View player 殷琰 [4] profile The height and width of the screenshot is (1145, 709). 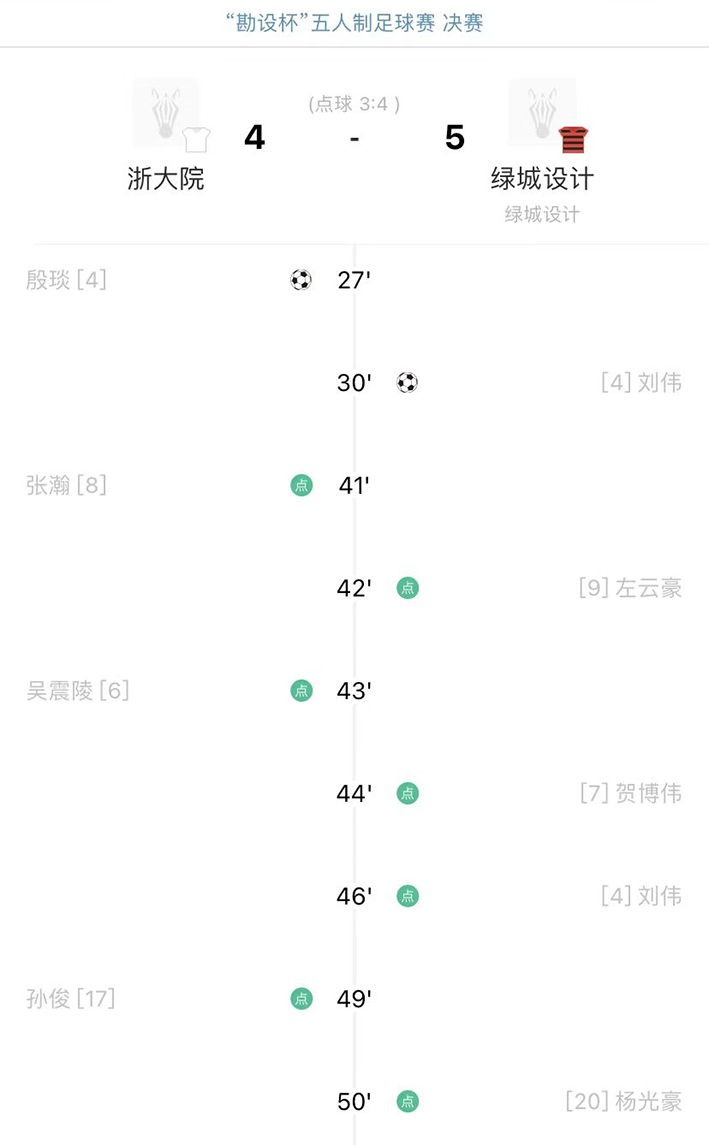coord(66,280)
